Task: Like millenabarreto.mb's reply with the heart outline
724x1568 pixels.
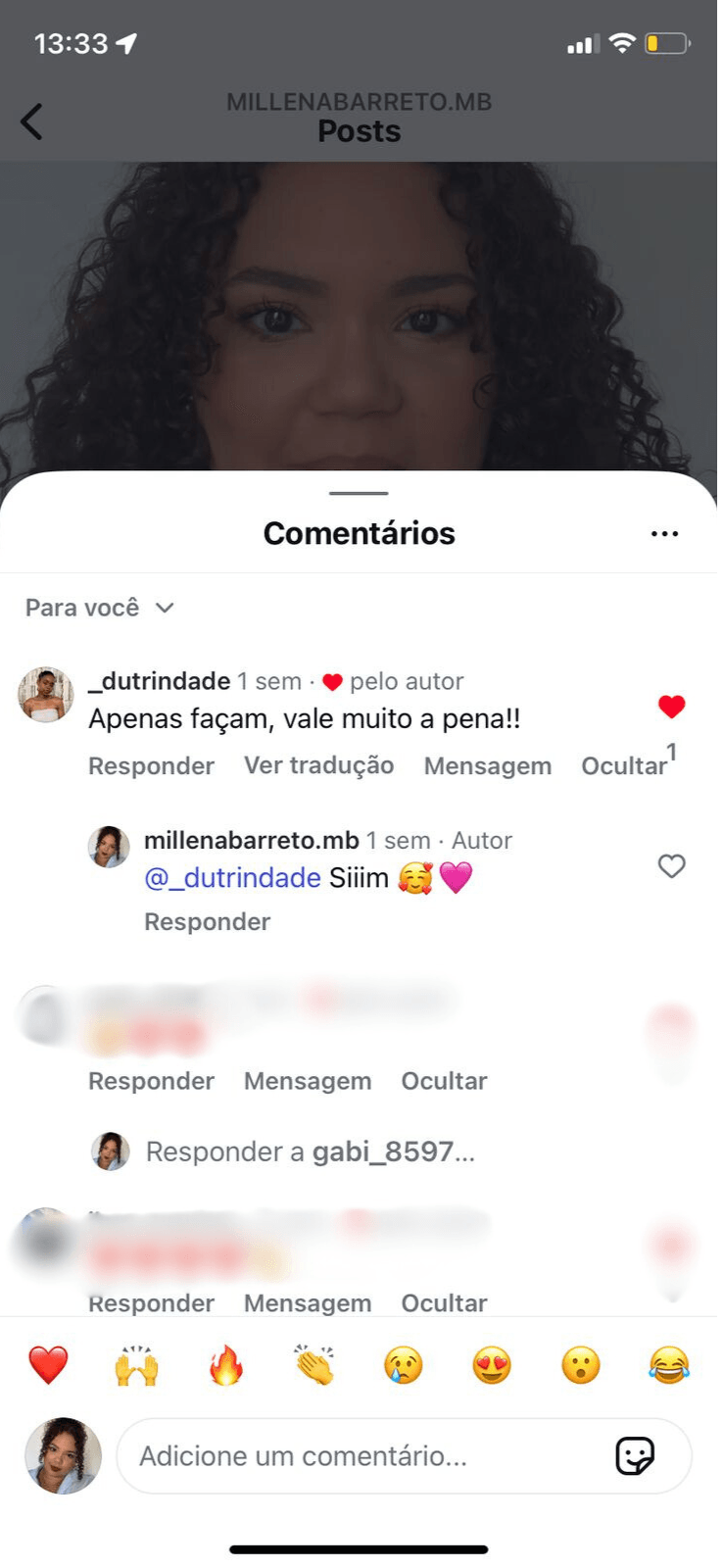Action: [x=671, y=866]
